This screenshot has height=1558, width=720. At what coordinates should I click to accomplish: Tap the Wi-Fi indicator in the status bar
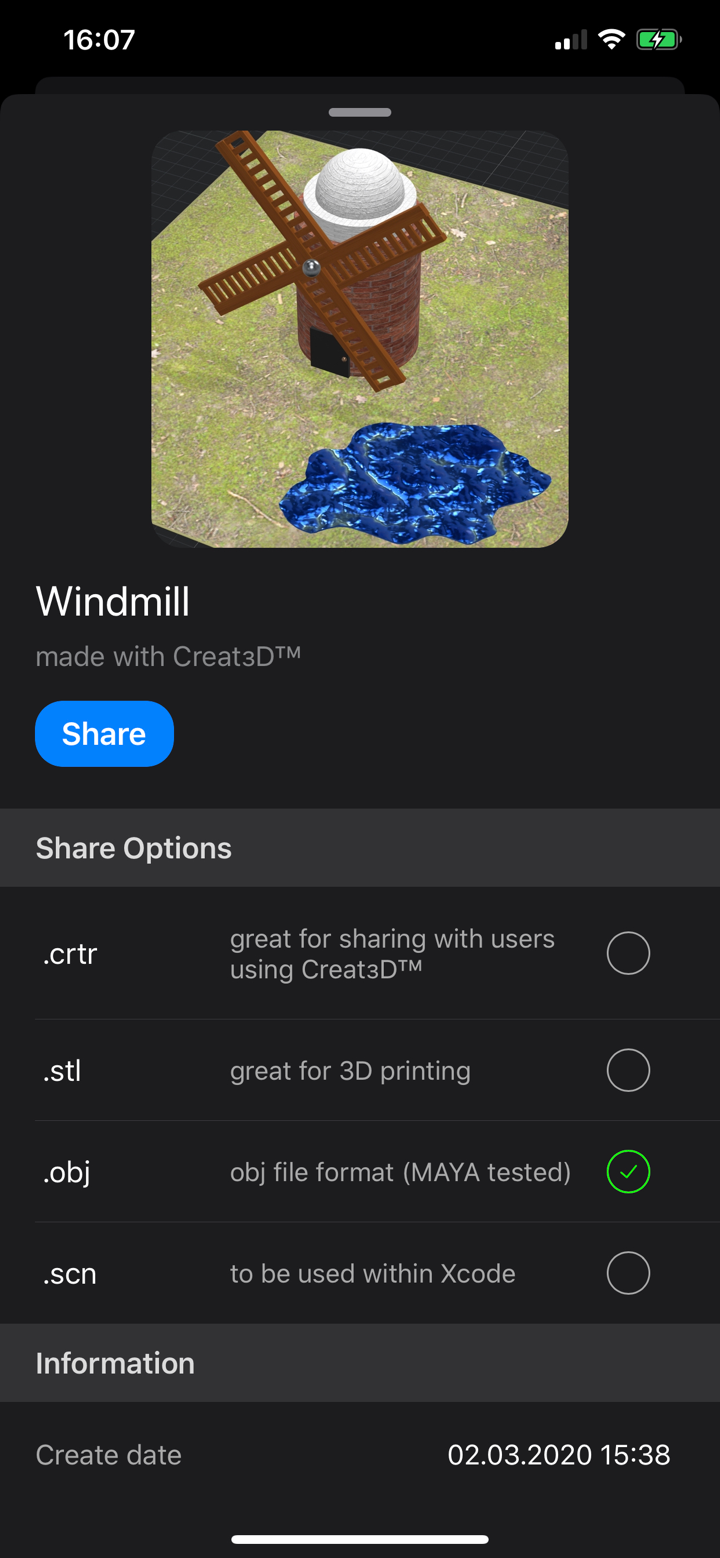(x=611, y=38)
